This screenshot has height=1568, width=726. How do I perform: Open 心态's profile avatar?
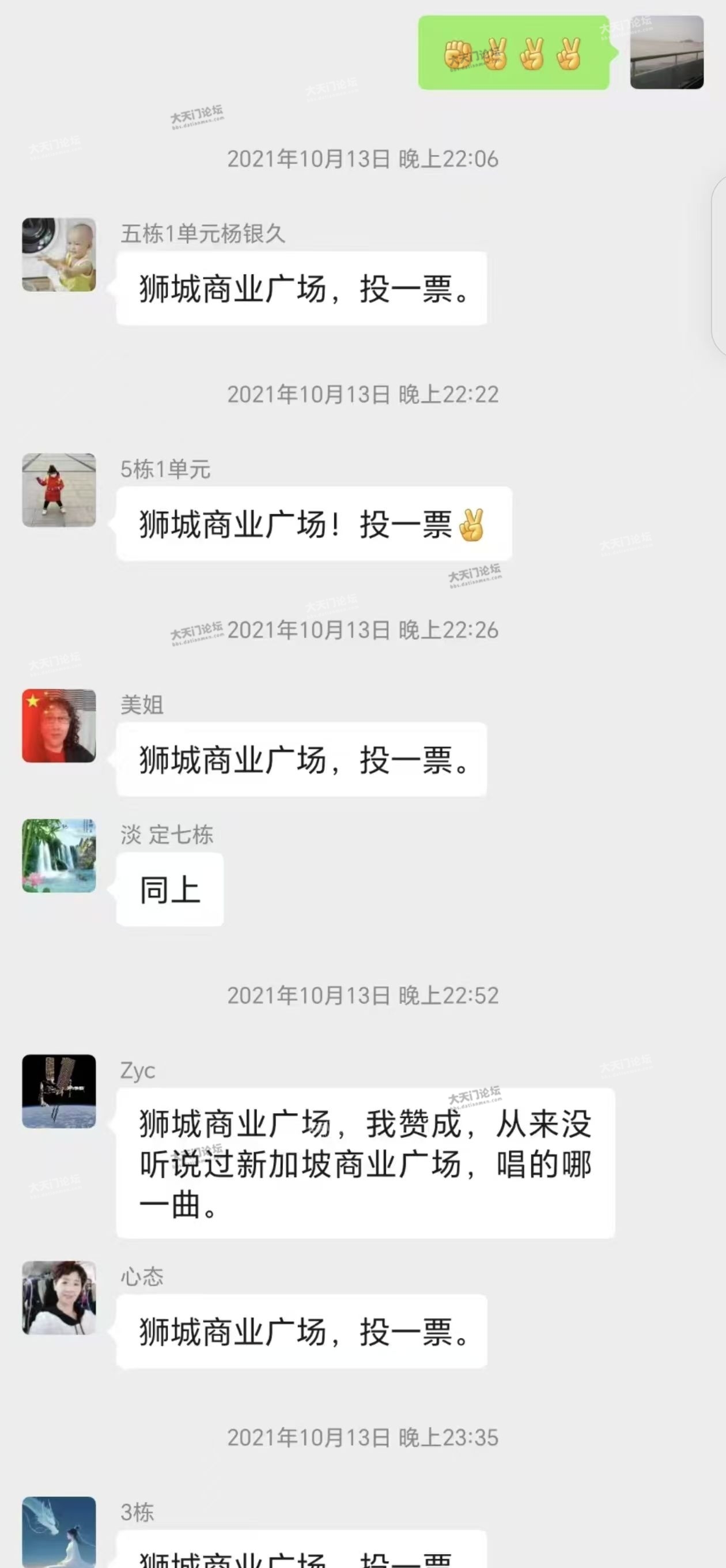point(59,1298)
